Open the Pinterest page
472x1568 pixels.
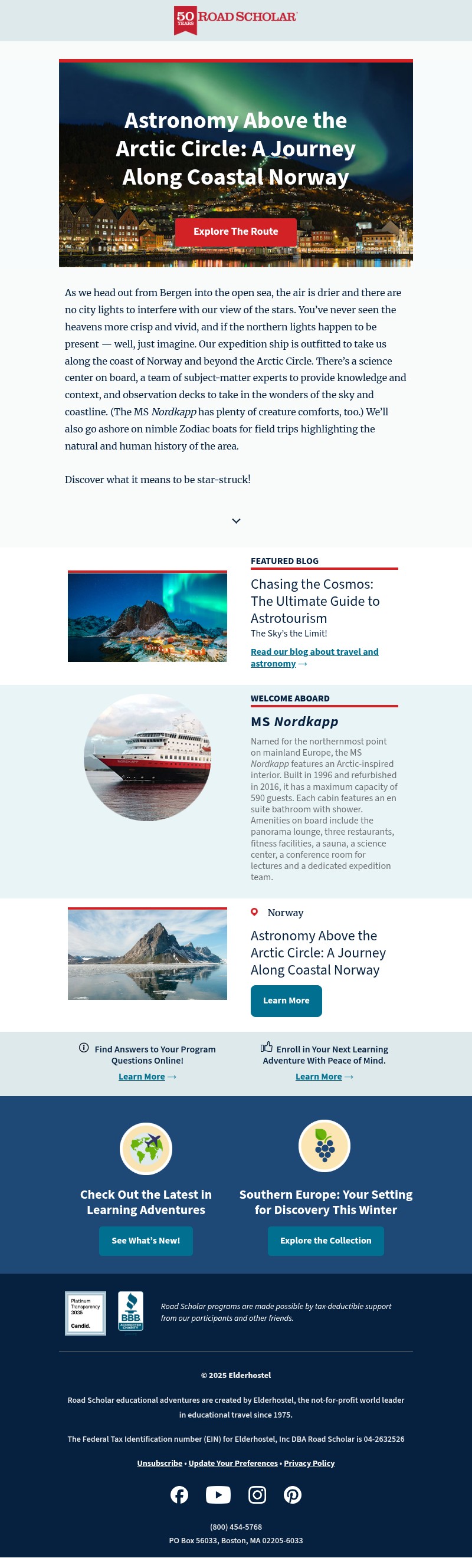pyautogui.click(x=292, y=1495)
